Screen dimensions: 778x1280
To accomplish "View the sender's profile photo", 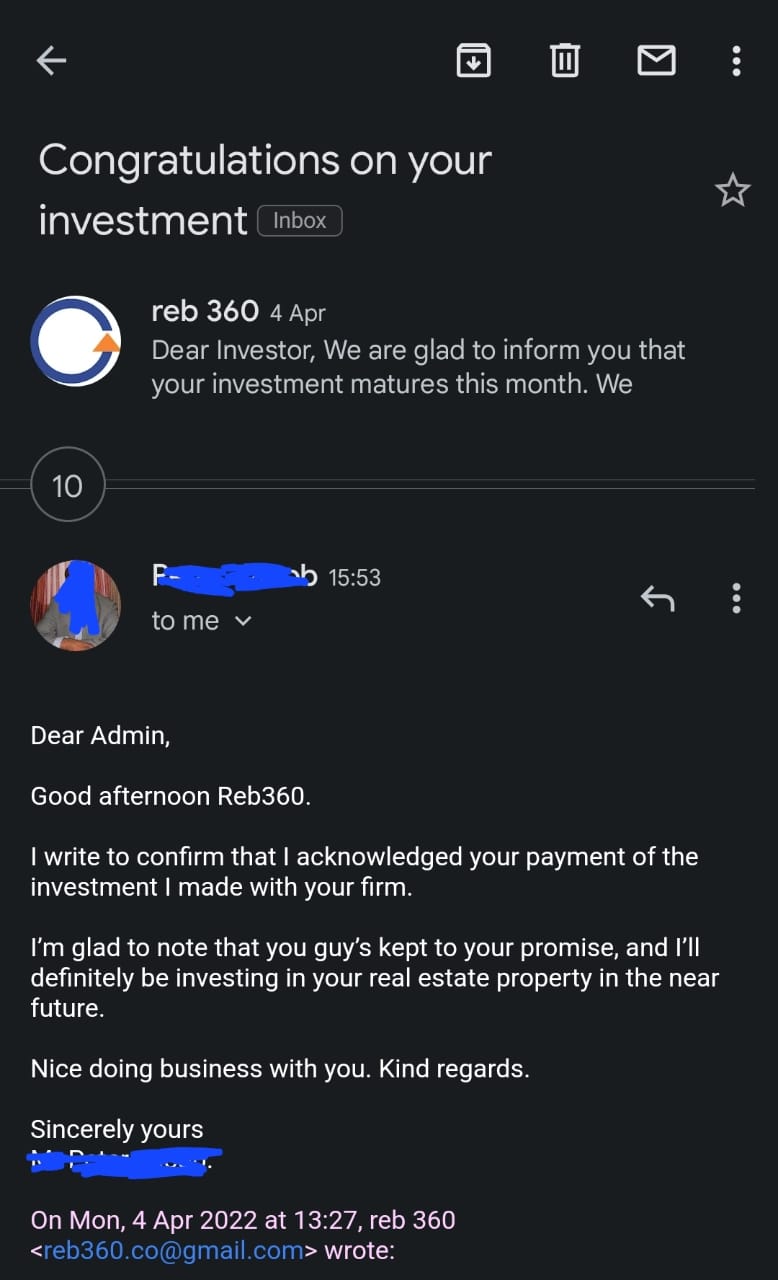I will coord(76,605).
